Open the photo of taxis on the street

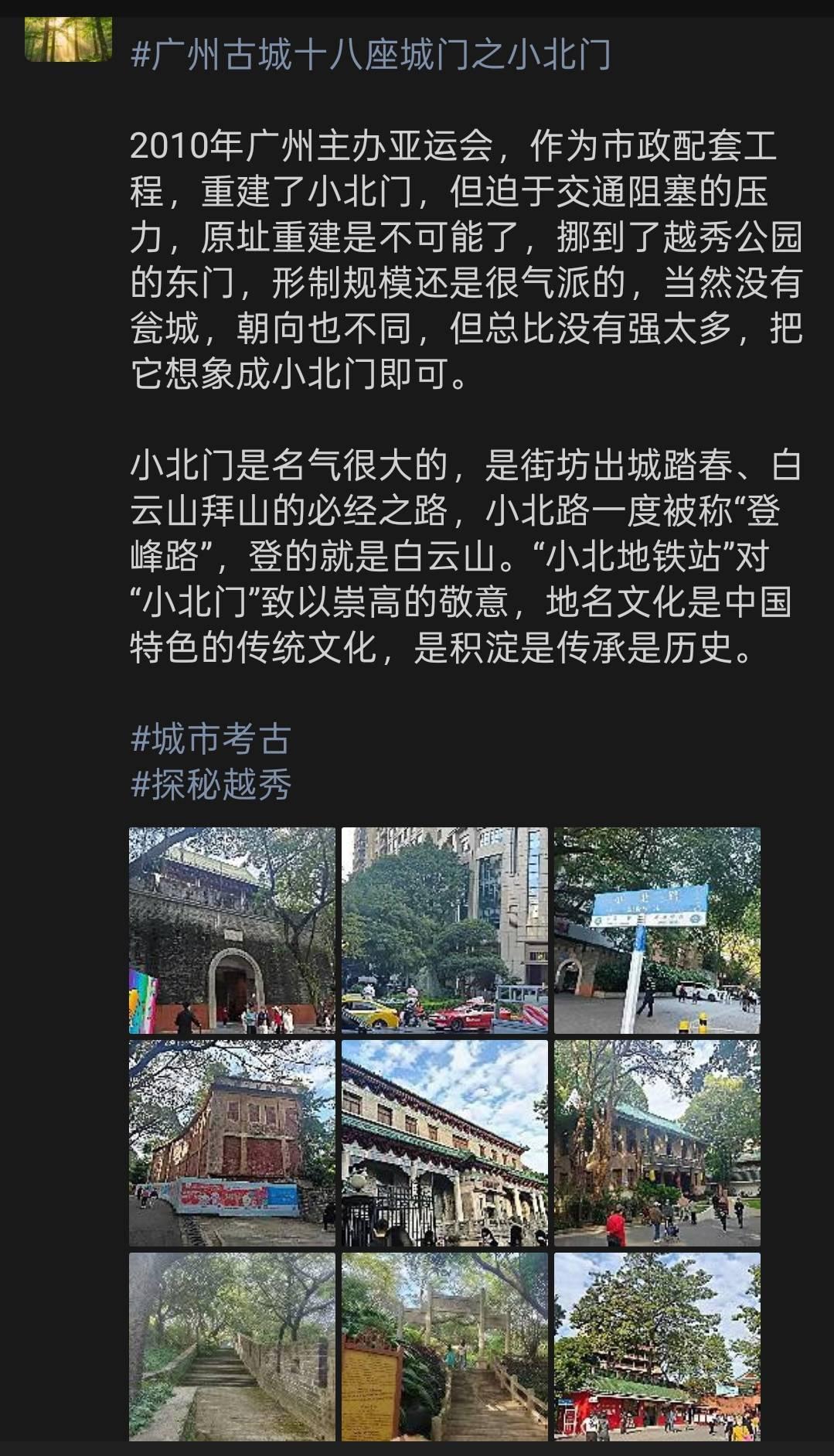point(444,930)
